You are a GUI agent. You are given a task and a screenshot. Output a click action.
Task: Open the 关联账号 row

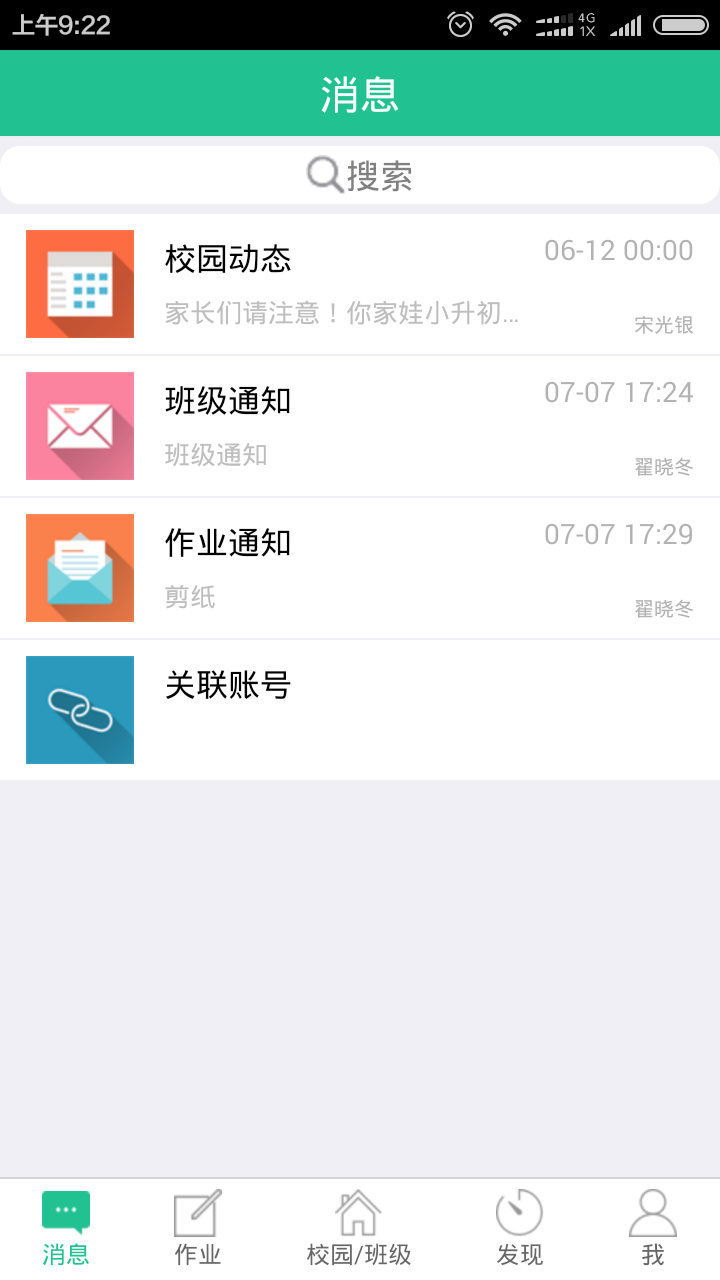click(360, 710)
